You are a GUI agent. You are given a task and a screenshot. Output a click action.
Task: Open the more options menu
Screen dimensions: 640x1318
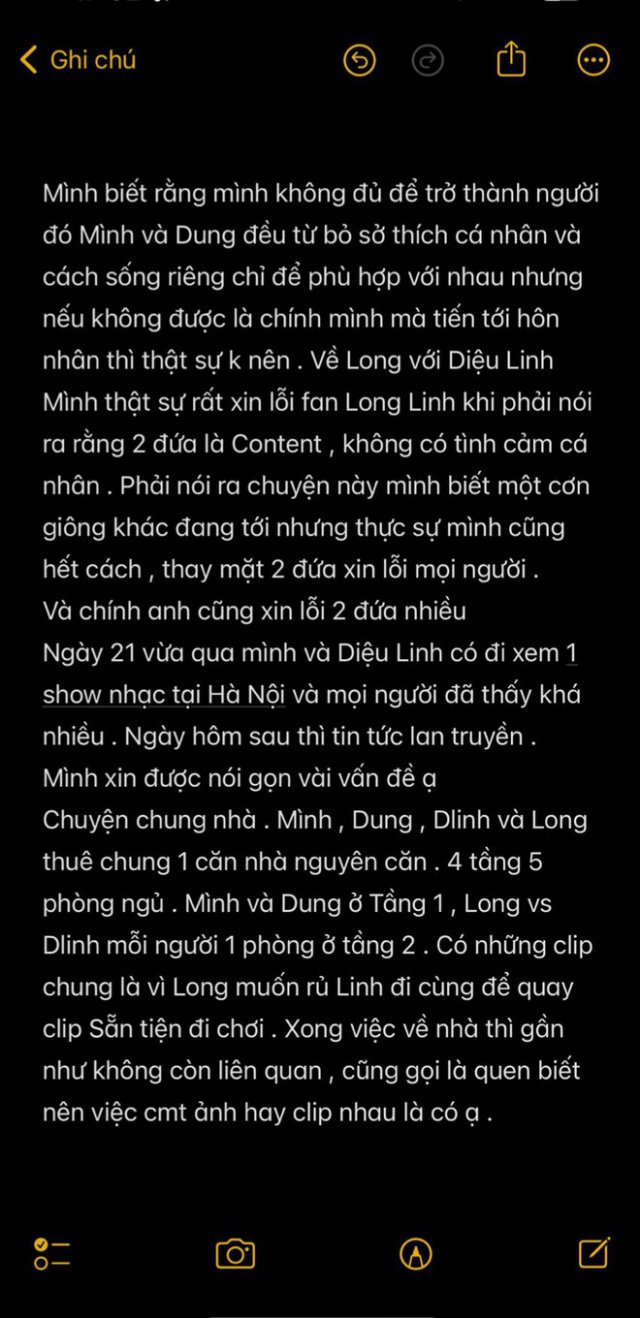[x=594, y=61]
